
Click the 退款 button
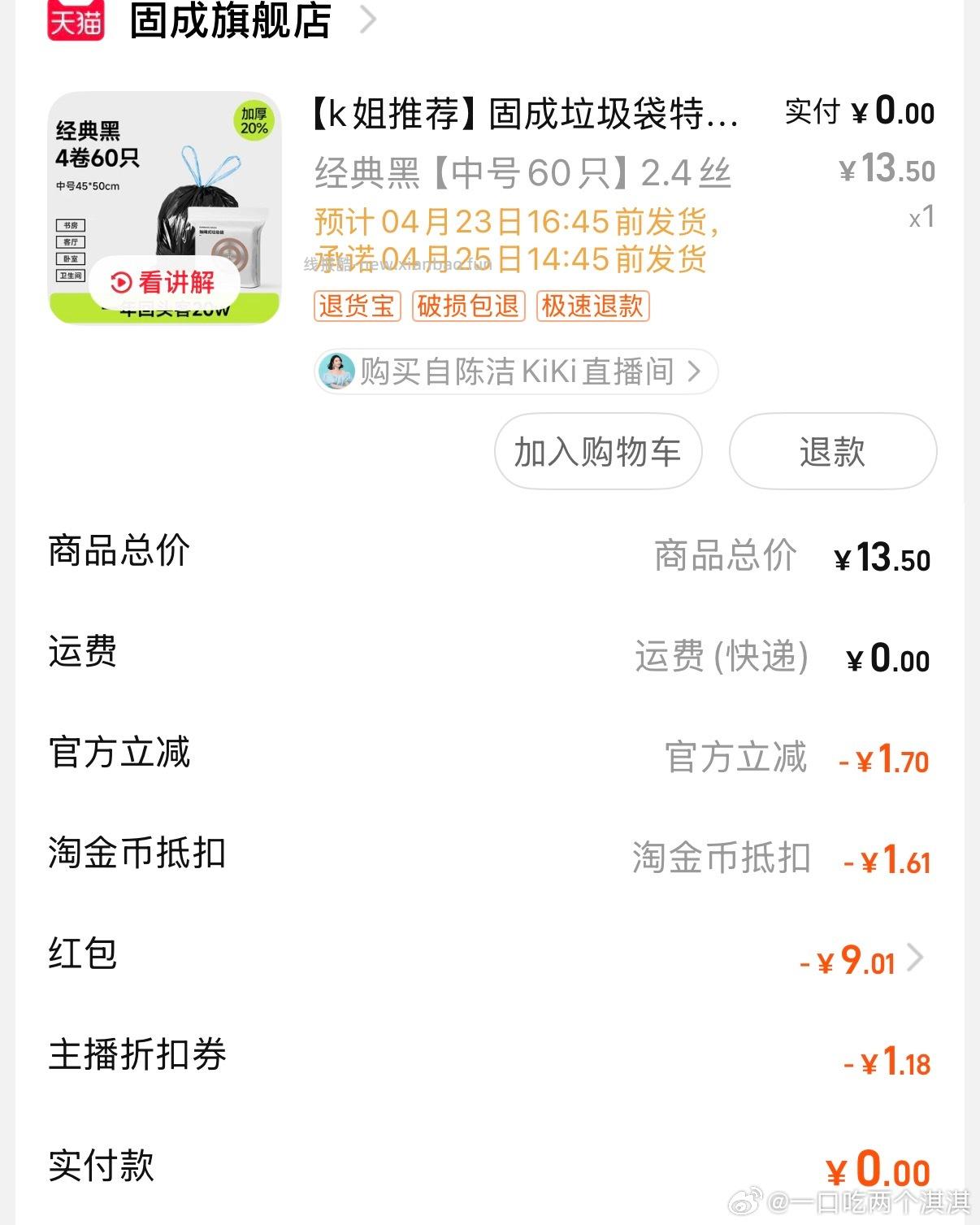(832, 453)
